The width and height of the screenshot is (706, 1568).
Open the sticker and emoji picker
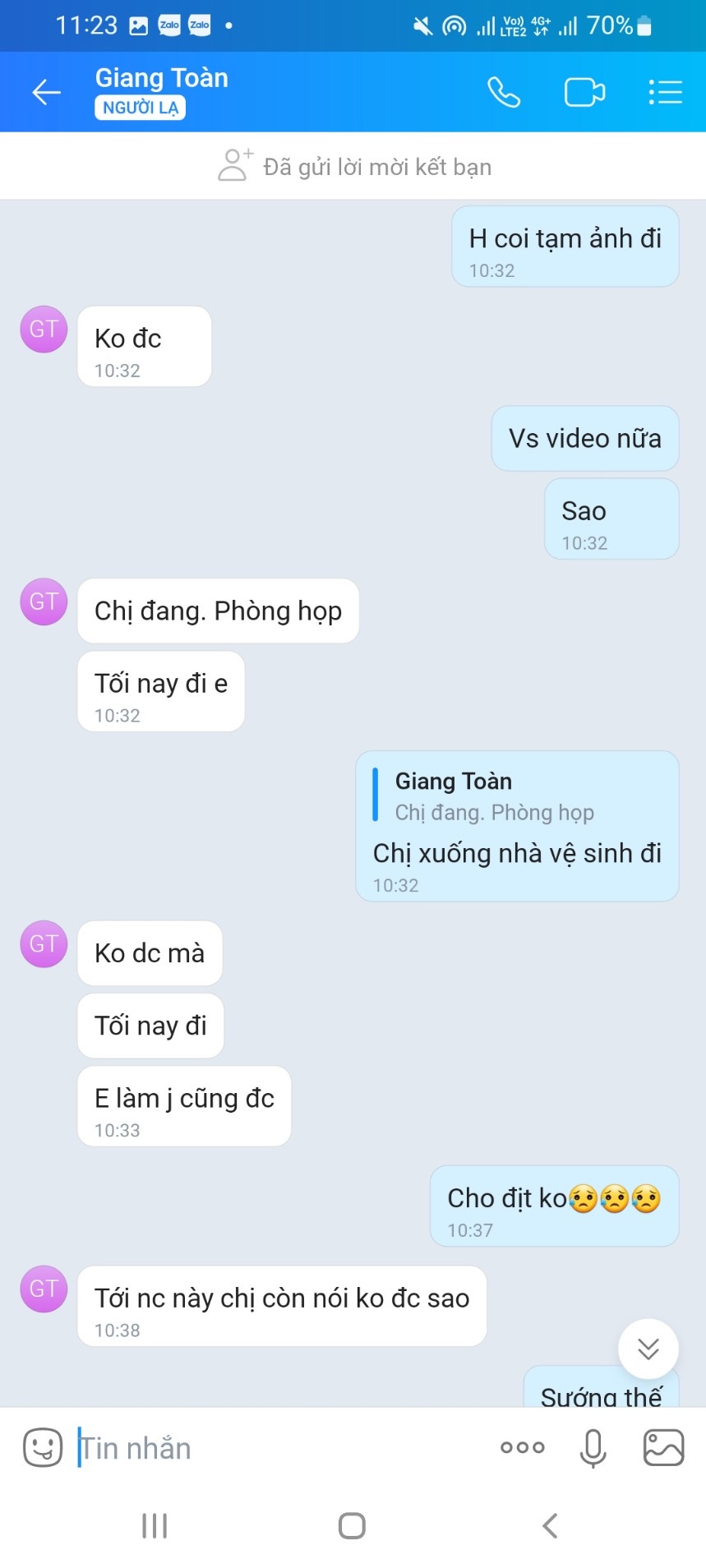(43, 1447)
